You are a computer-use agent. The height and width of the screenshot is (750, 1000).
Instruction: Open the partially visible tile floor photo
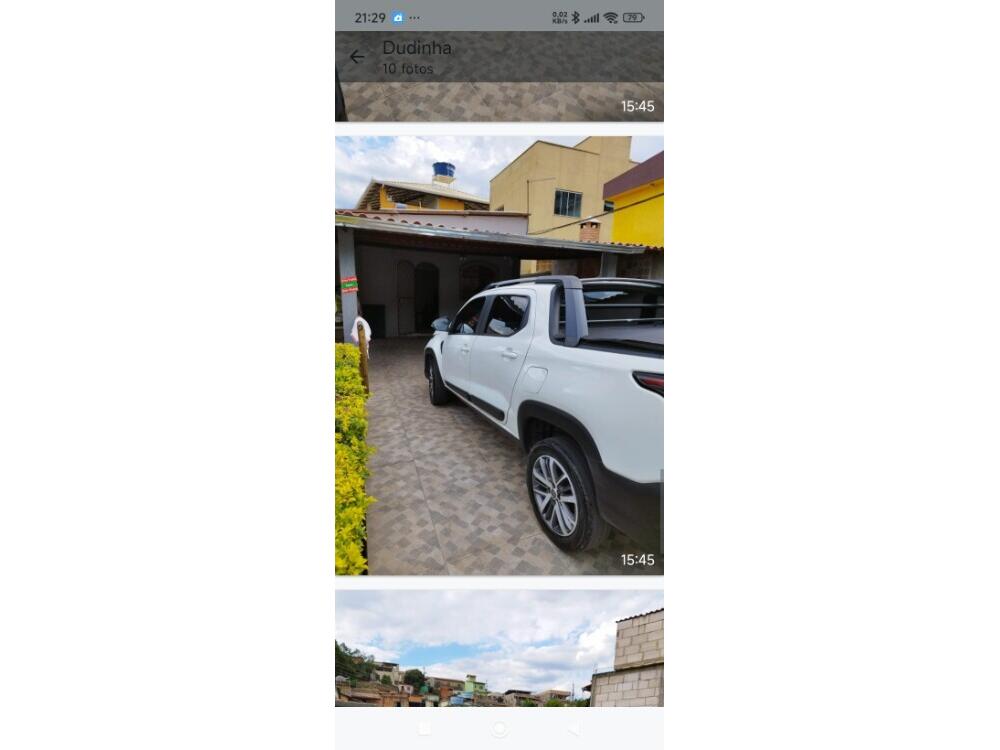[499, 102]
